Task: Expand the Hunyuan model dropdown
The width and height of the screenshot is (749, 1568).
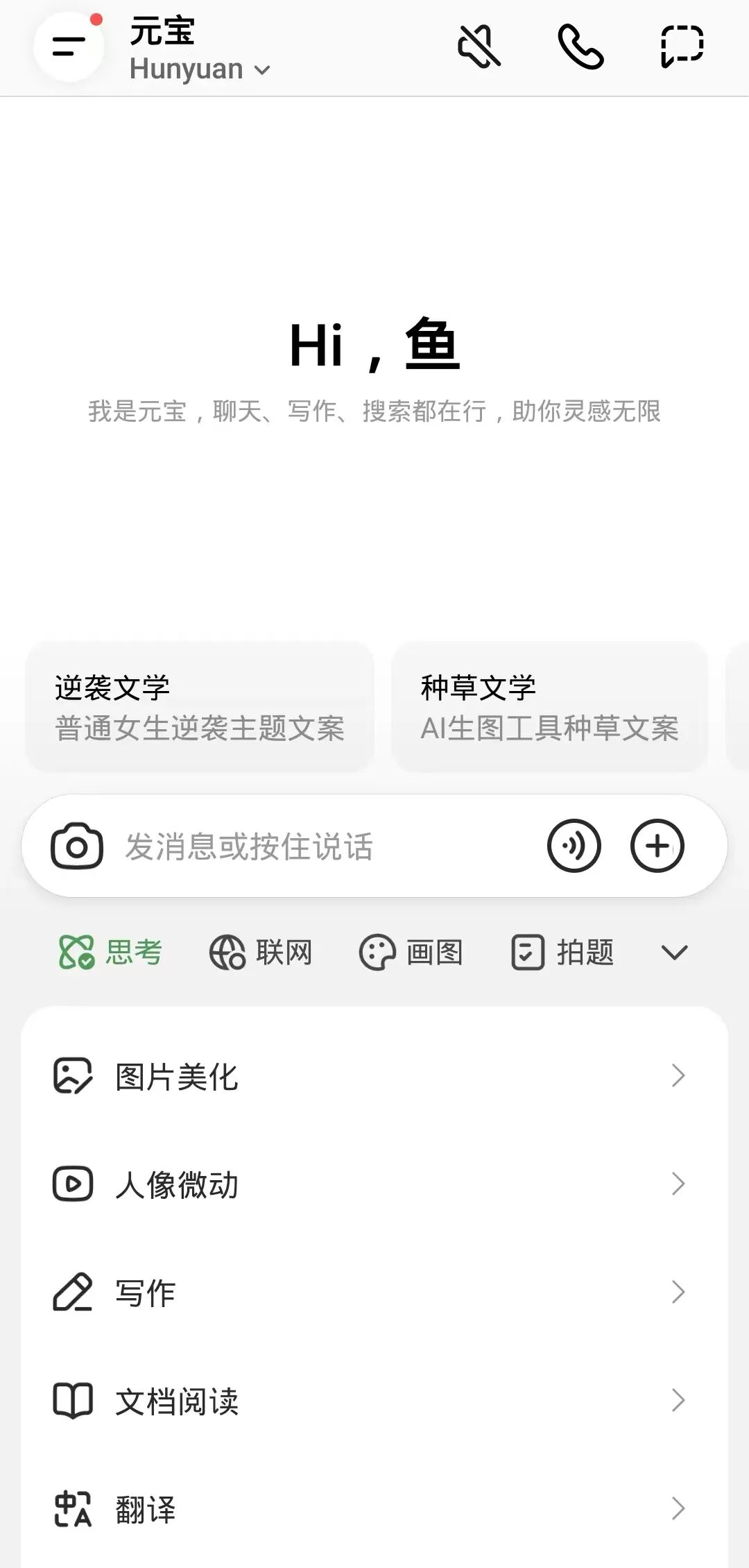Action: 200,69
